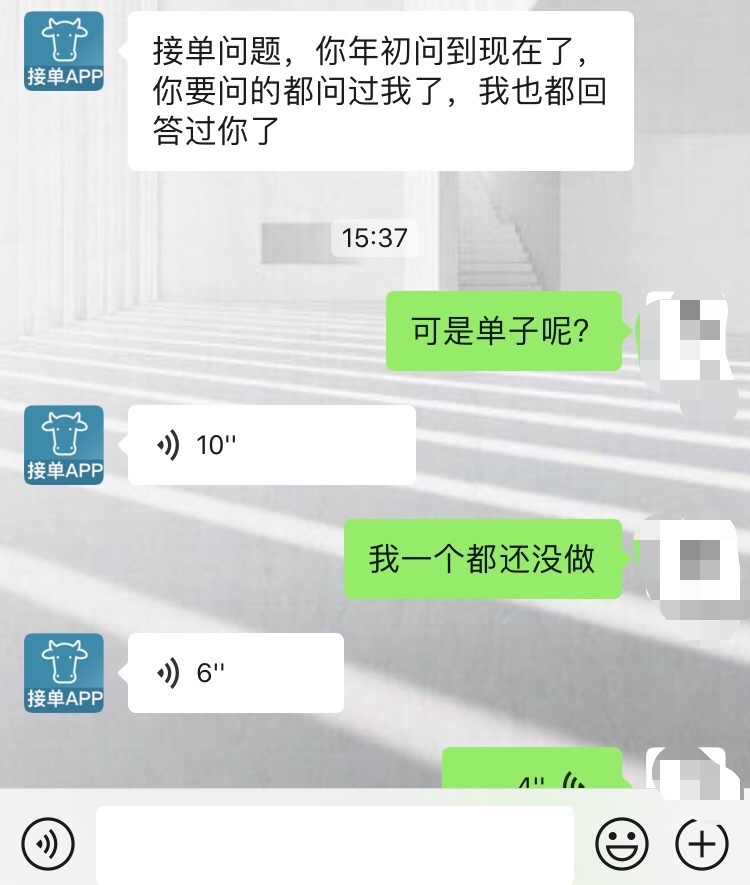
Task: Tap the message text field
Action: (335, 845)
